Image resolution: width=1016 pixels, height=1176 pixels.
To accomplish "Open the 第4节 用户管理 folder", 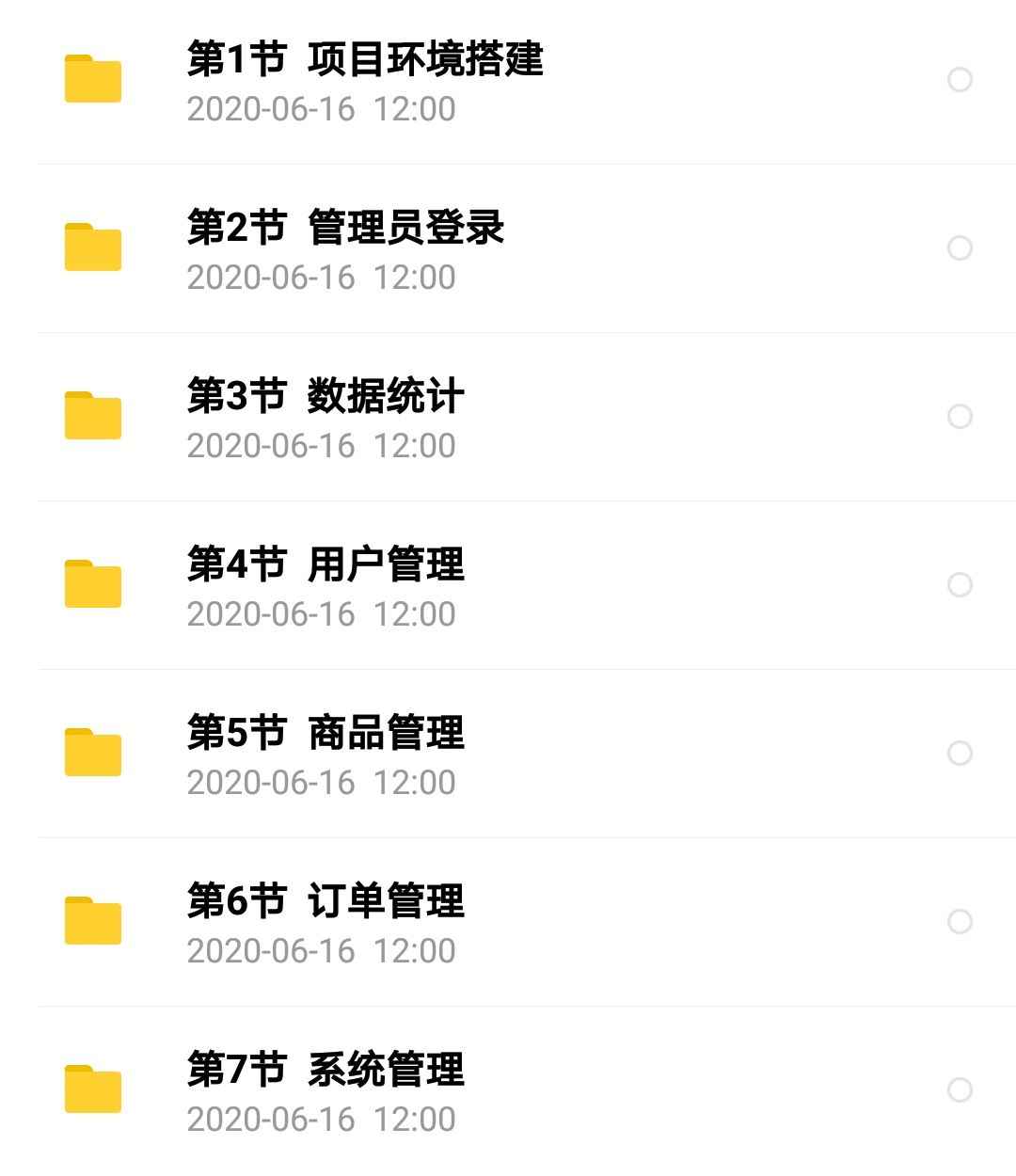I will [325, 564].
